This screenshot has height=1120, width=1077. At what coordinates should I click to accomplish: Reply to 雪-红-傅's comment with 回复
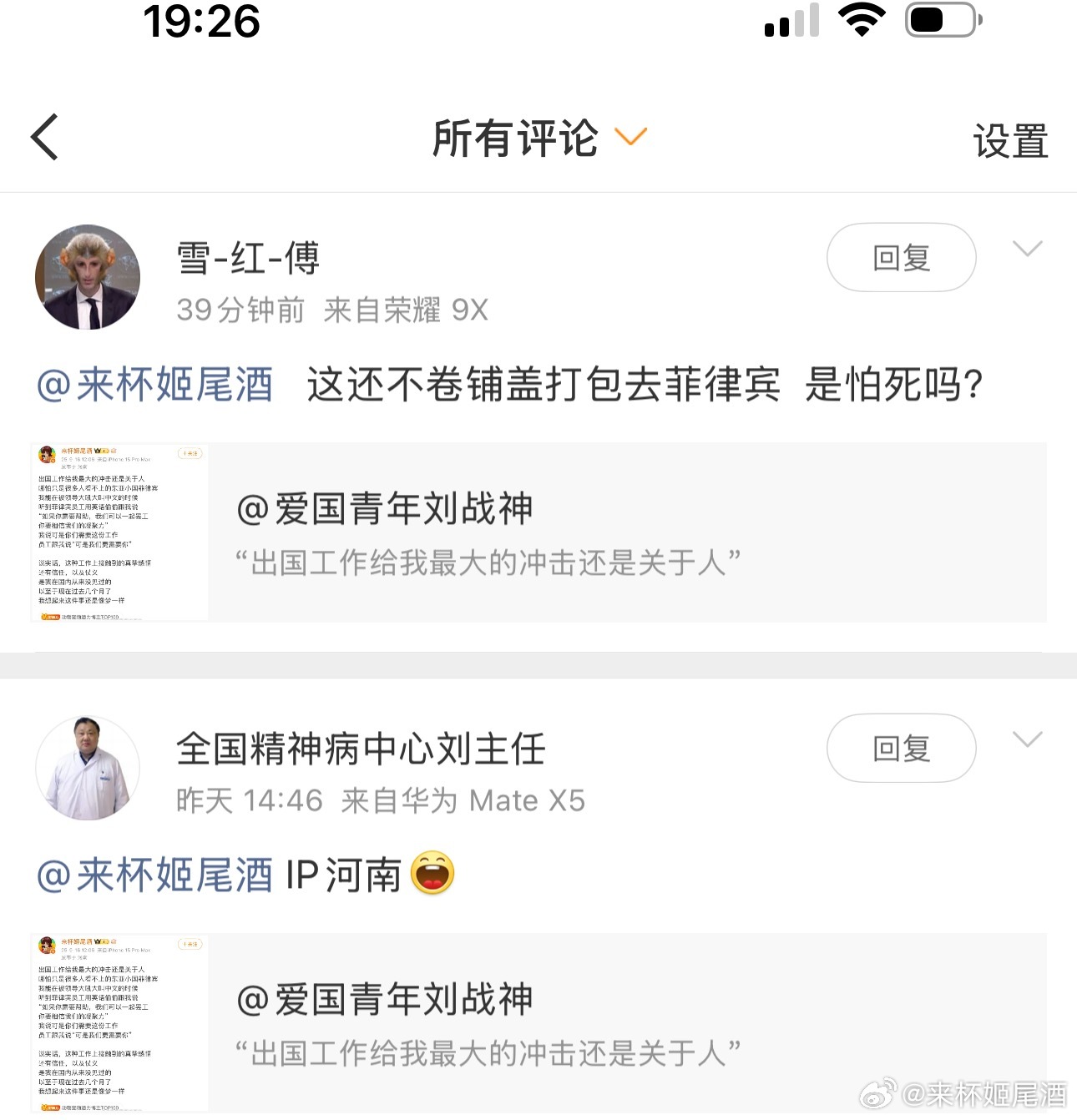click(x=901, y=258)
